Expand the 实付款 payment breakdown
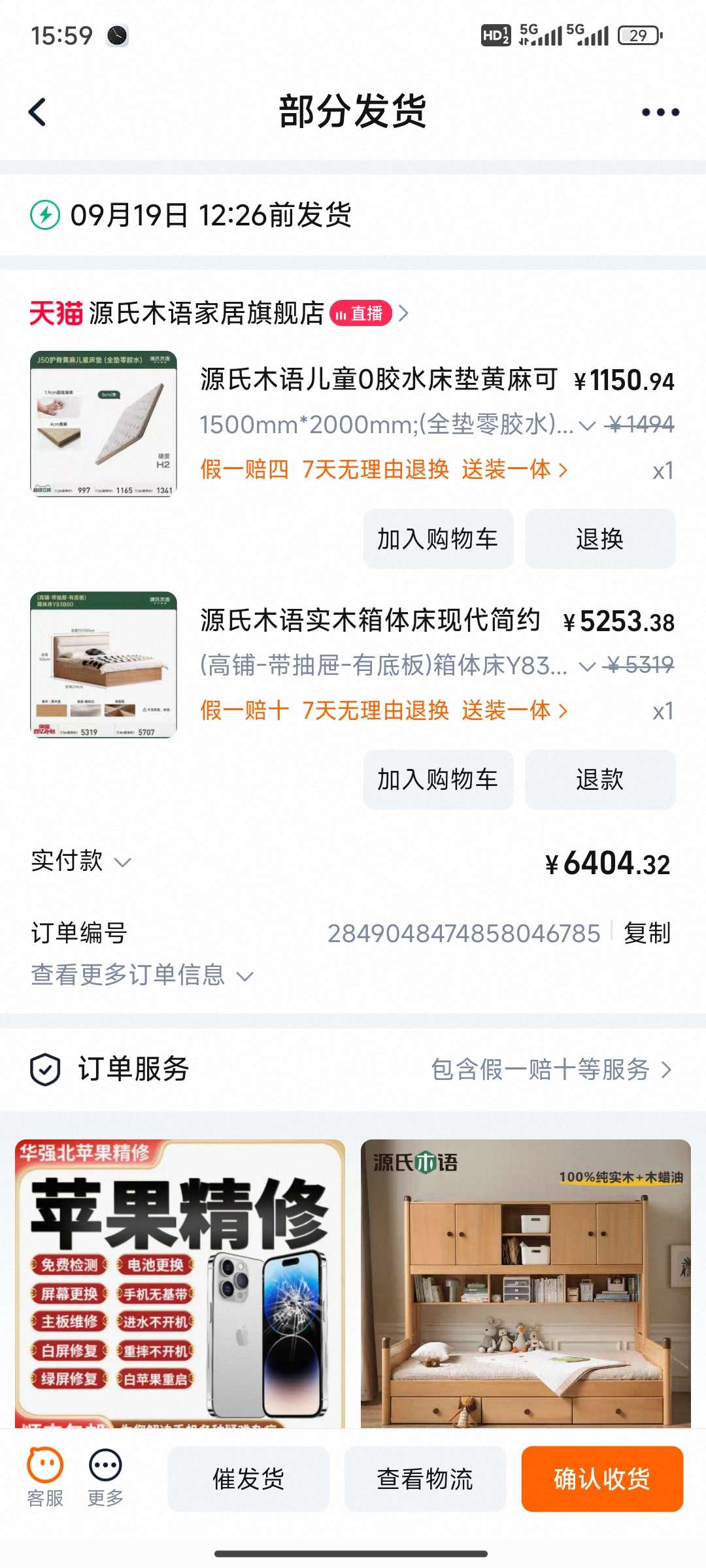This screenshot has height=1568, width=706. (81, 862)
